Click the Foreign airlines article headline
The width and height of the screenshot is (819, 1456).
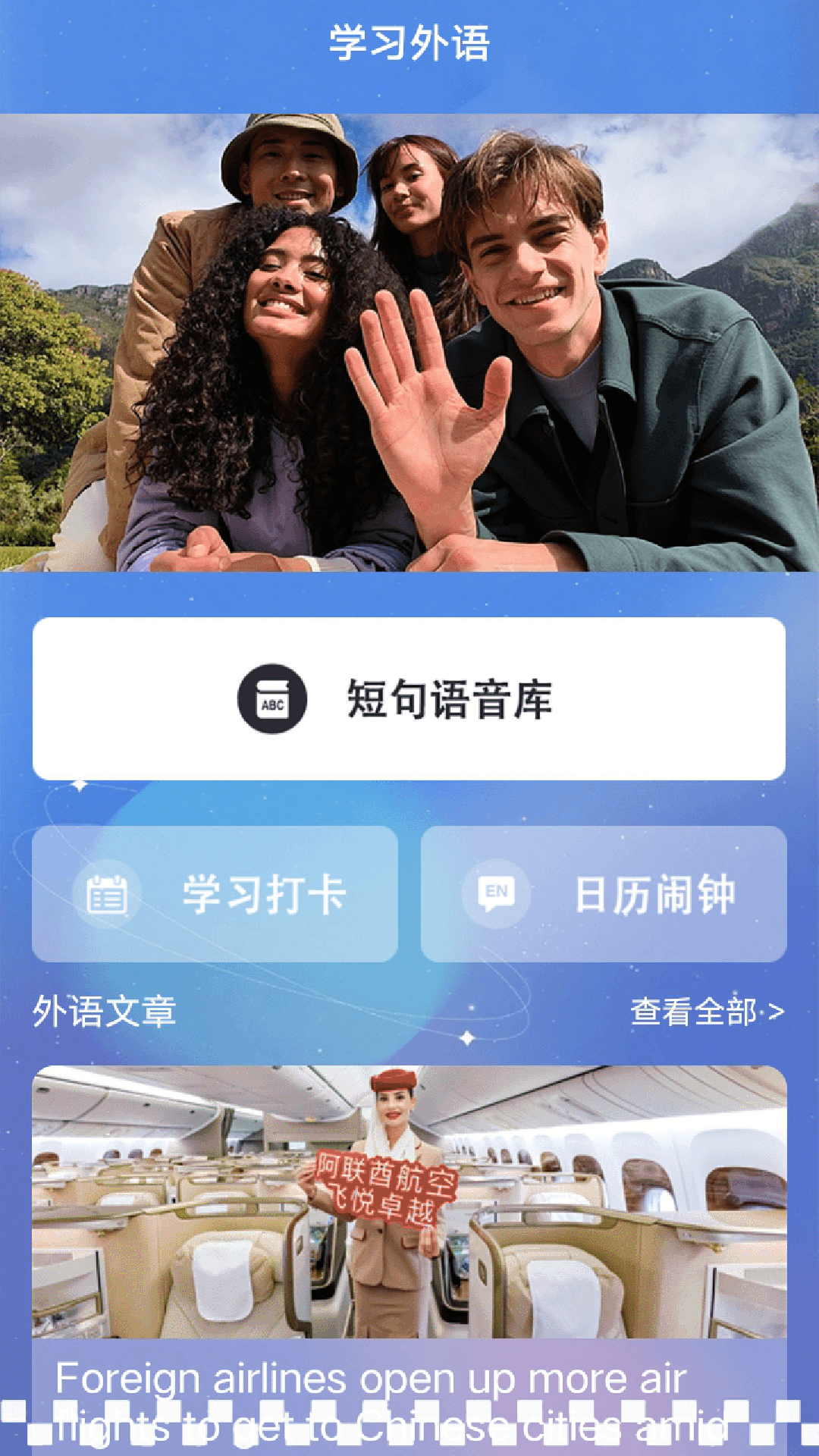coord(372,1380)
